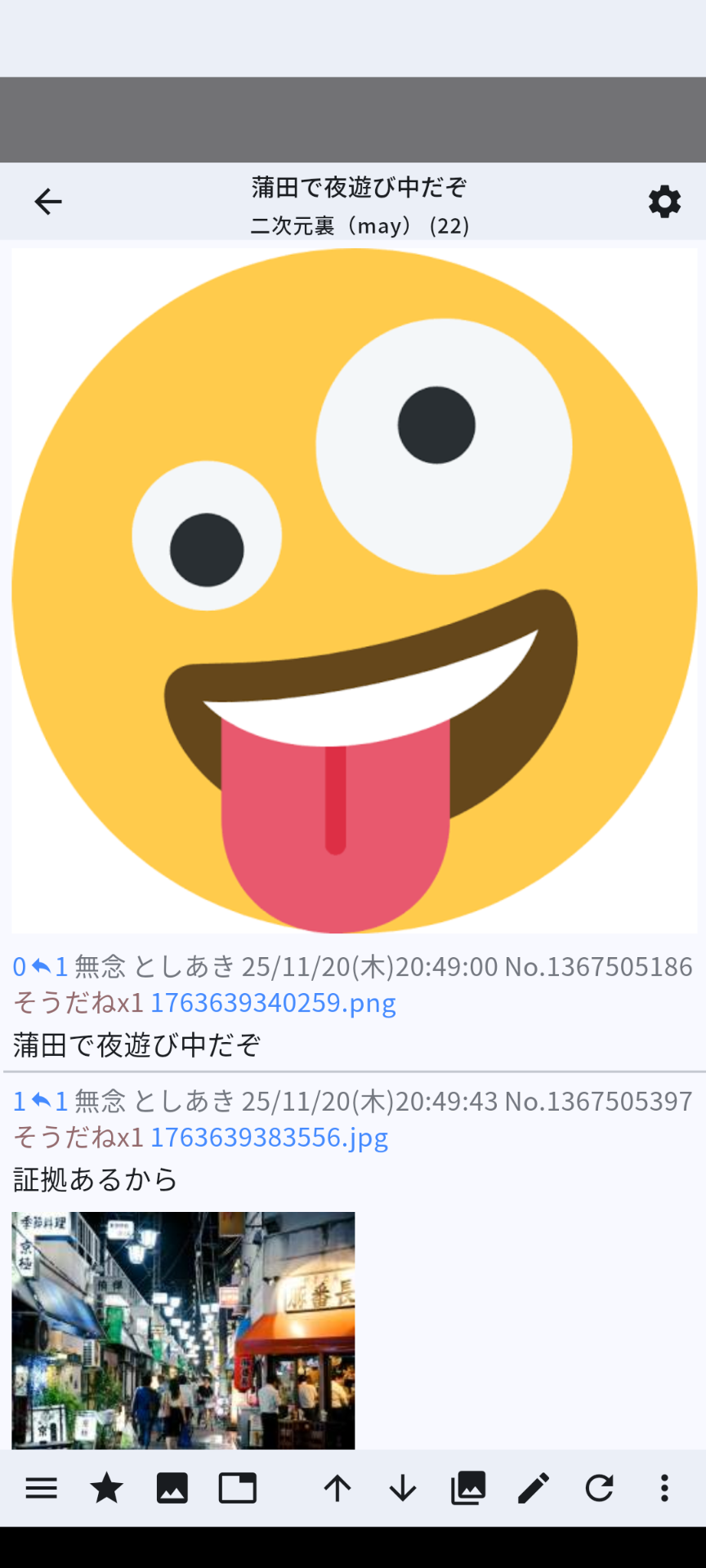Jump to bottom with down arrow
This screenshot has width=706, height=1568.
point(403,1488)
